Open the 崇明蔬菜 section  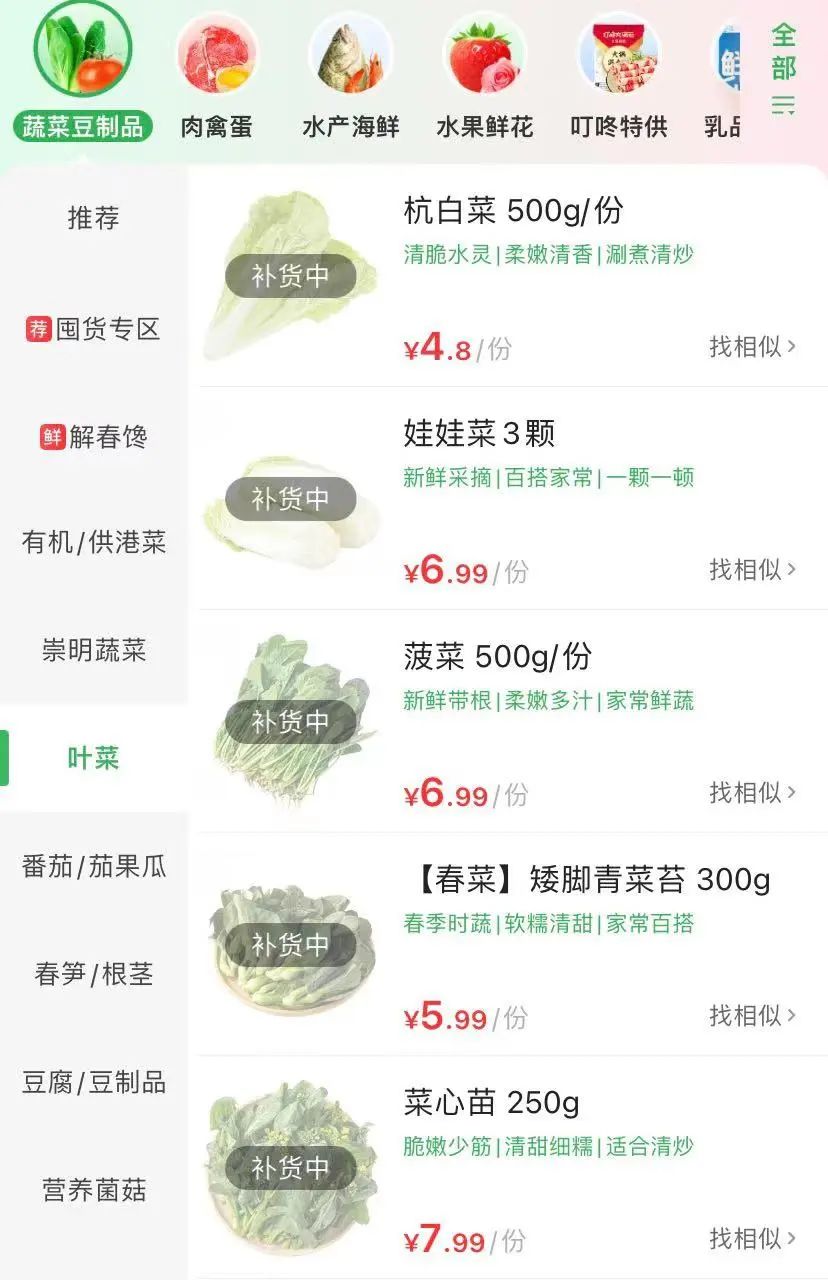point(93,651)
